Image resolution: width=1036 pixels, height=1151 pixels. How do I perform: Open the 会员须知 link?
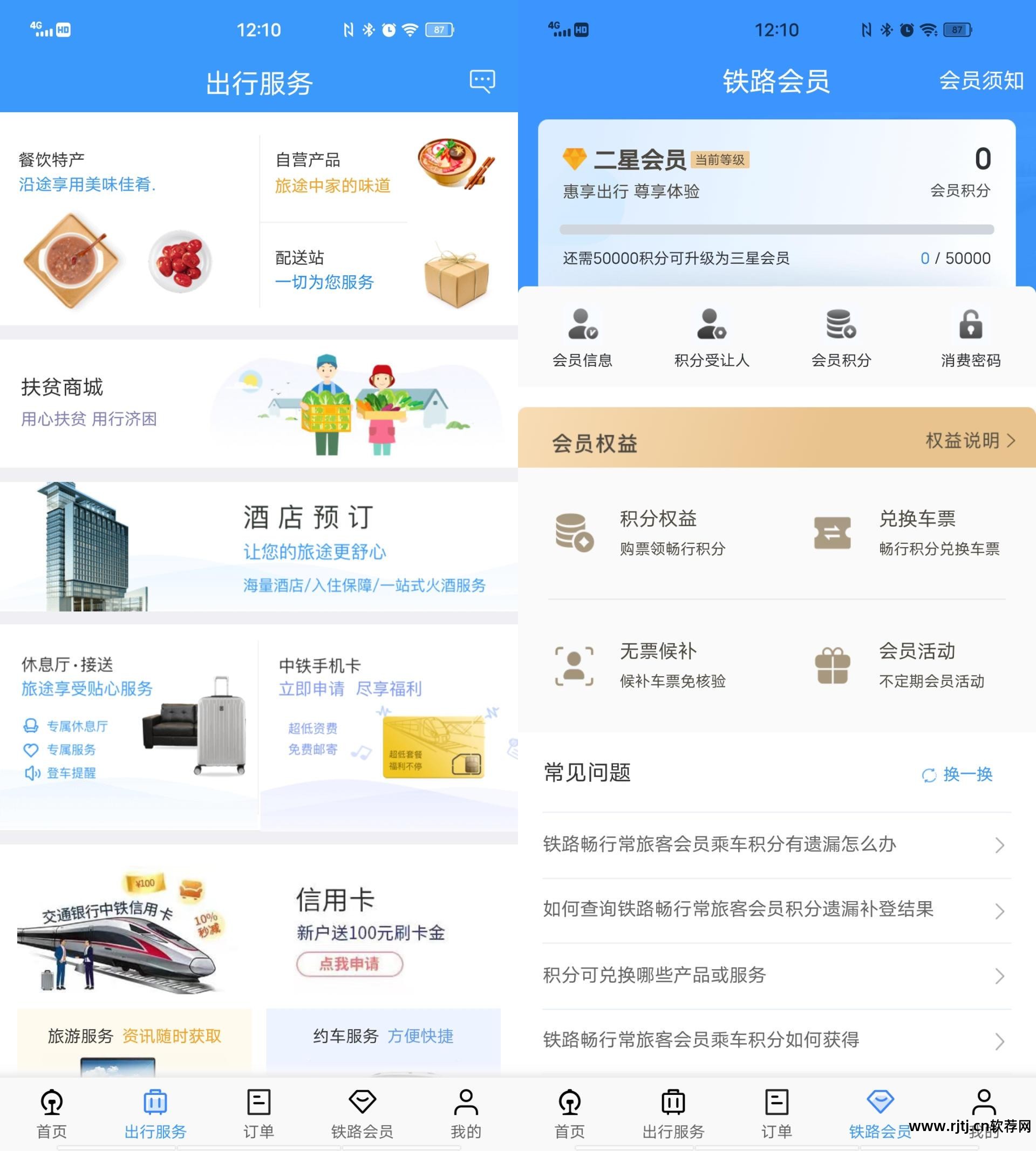pyautogui.click(x=982, y=81)
